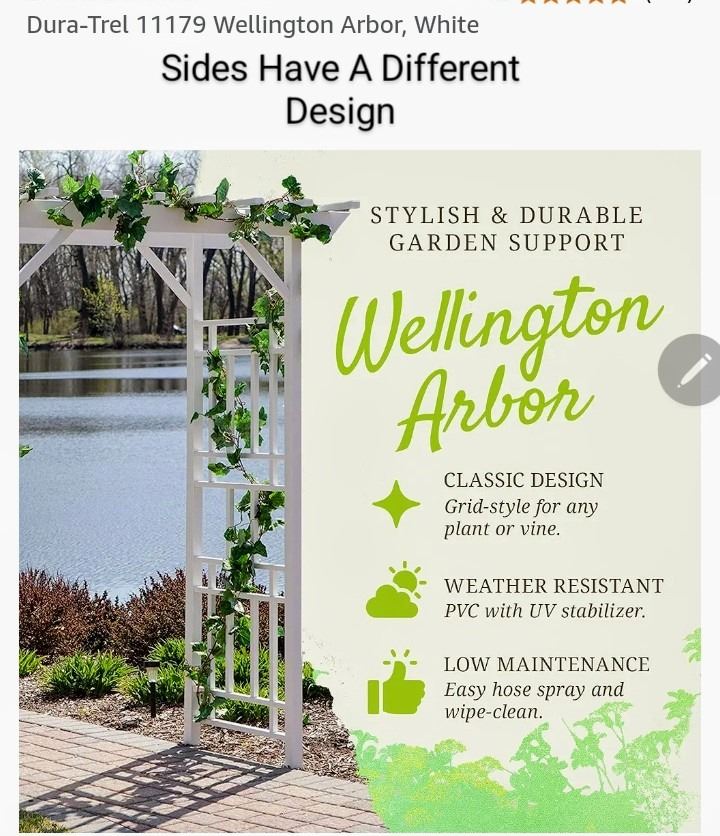
Task: Open the Wellington Arbor product image
Action: point(359,490)
